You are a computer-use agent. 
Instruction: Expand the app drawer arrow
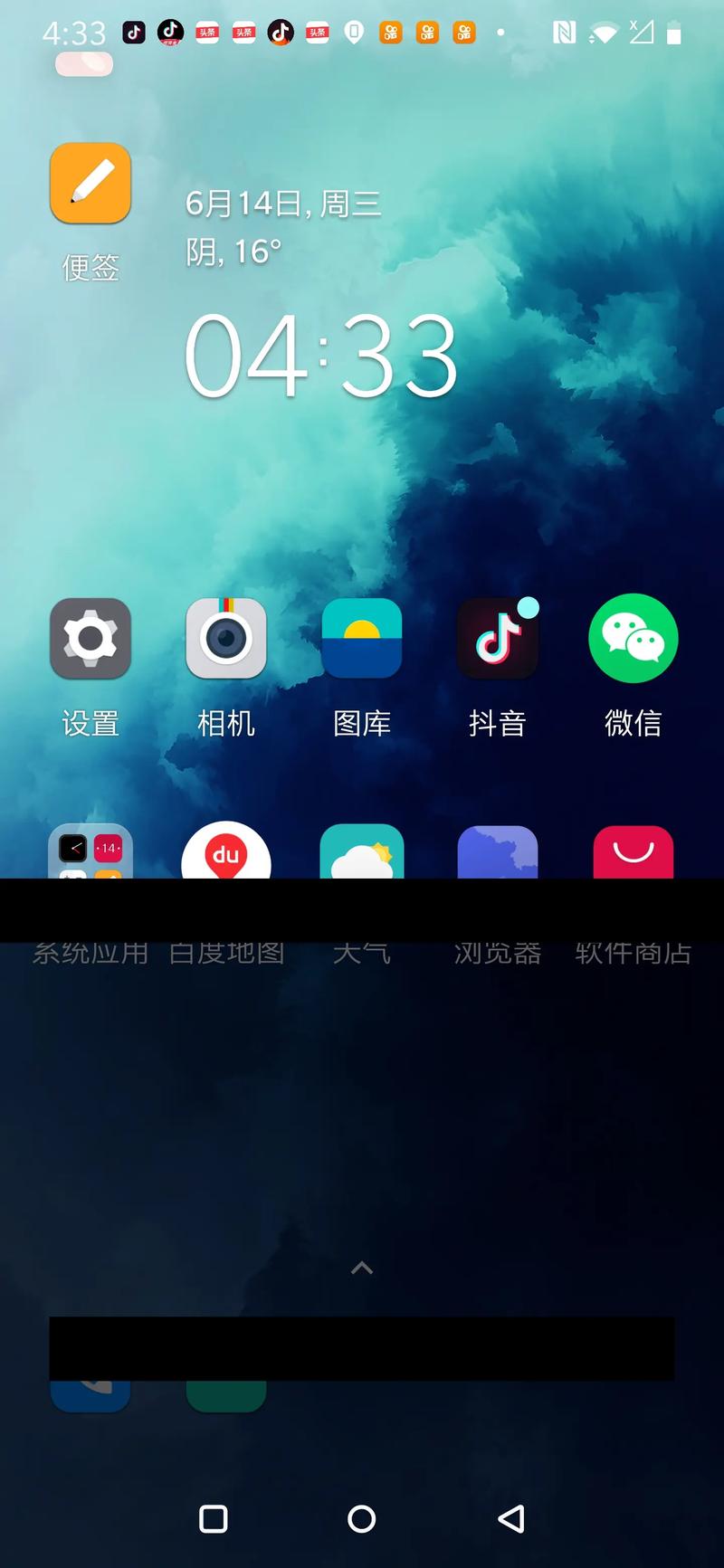click(x=362, y=1268)
